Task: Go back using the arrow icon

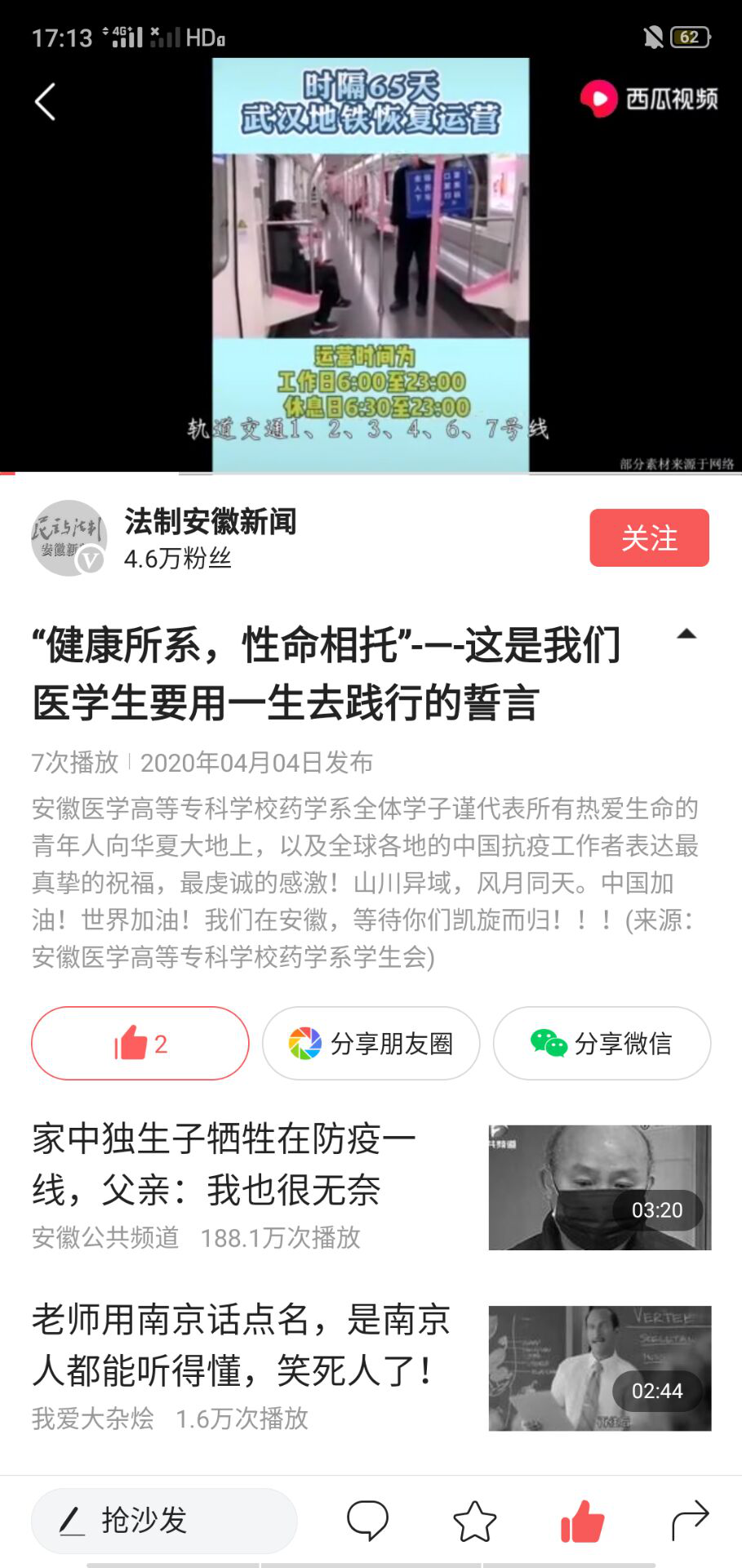Action: pos(45,102)
